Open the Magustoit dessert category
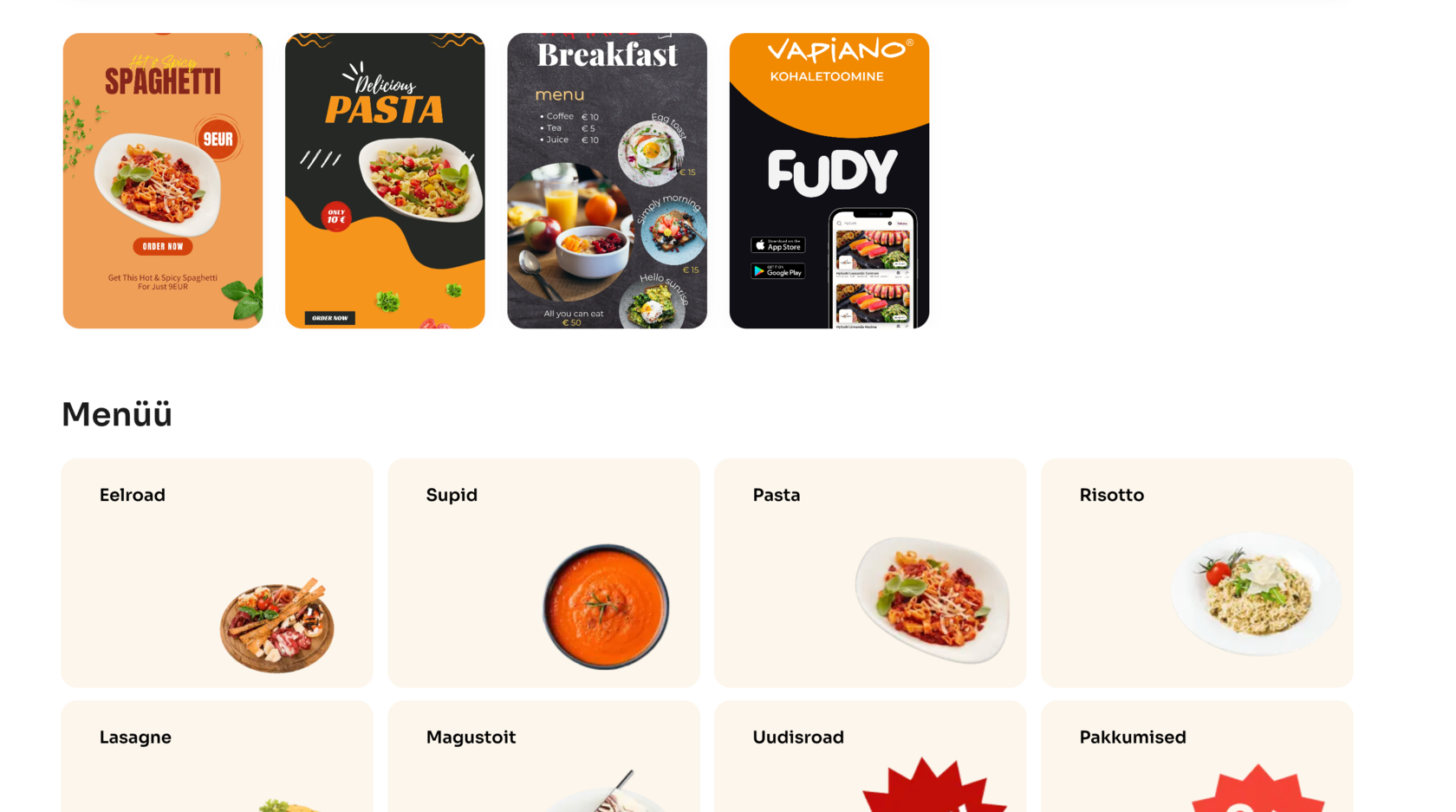The height and width of the screenshot is (812, 1456). click(543, 758)
